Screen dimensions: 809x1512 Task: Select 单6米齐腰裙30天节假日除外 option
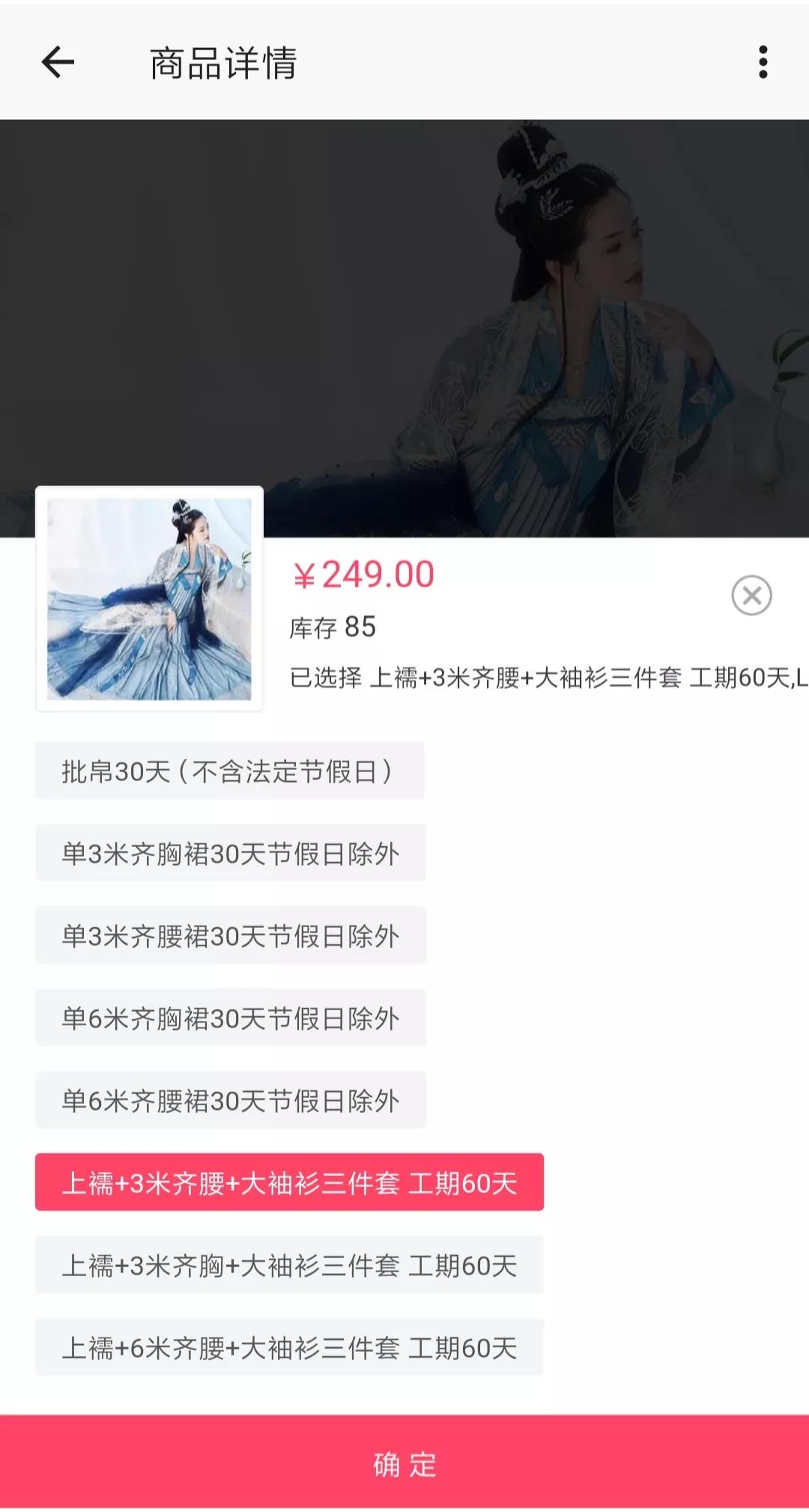point(230,1100)
